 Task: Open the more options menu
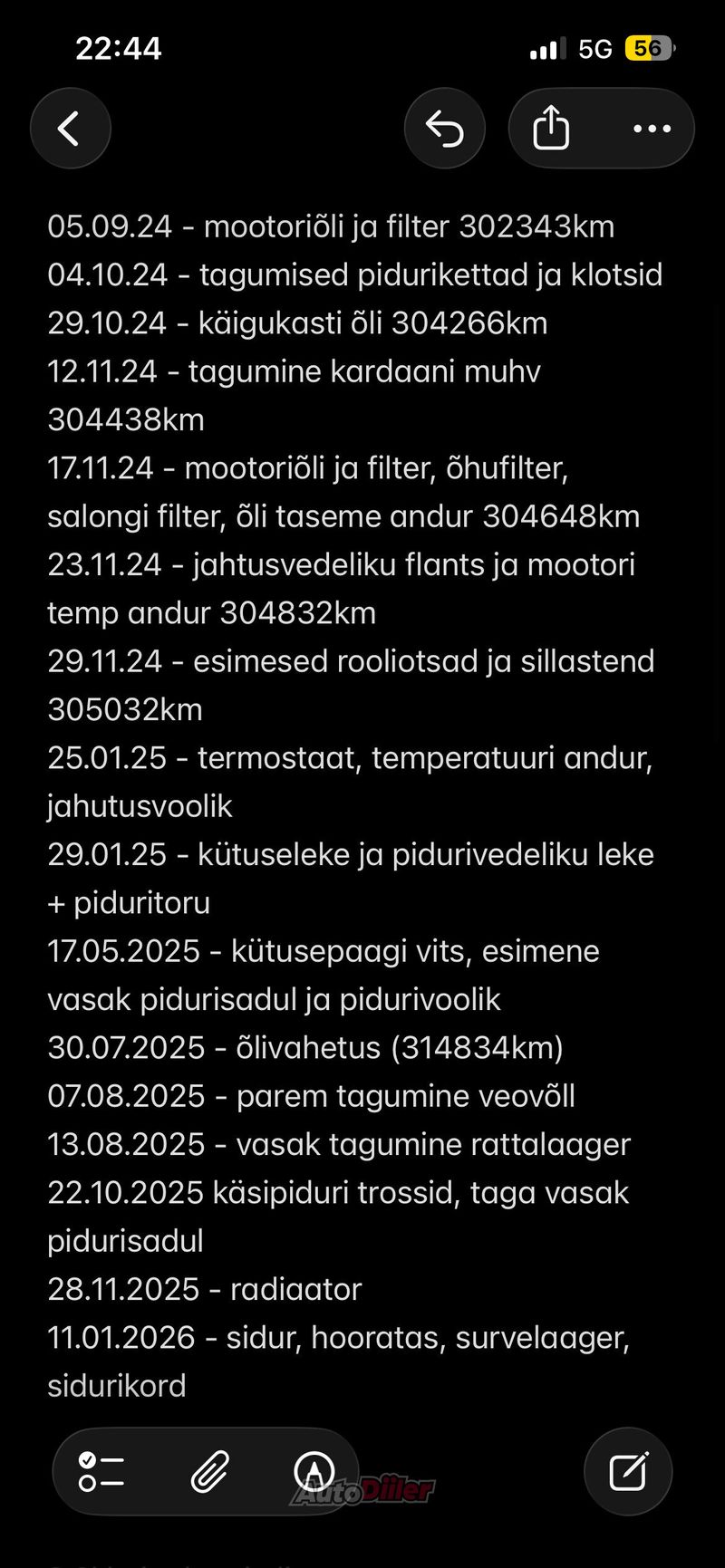click(652, 129)
